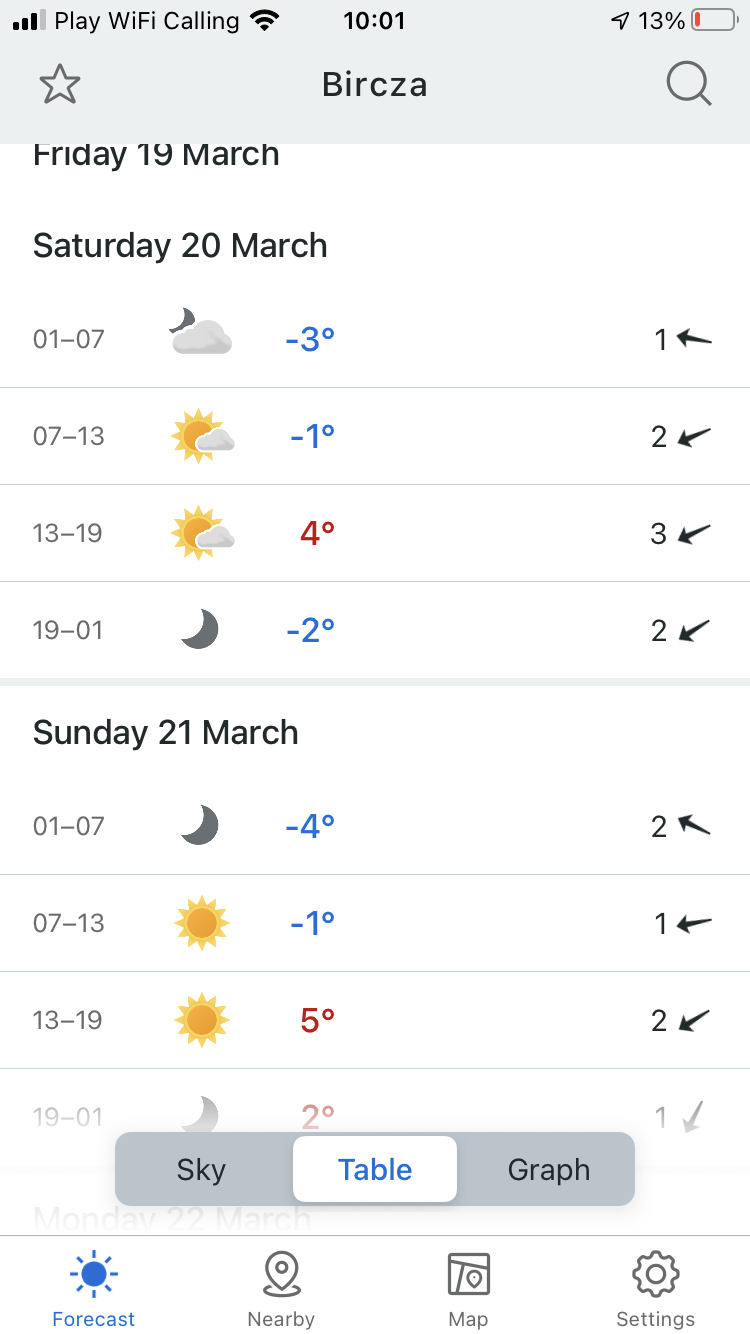The image size is (750, 1334).
Task: Switch to the Graph view
Action: click(x=548, y=1169)
